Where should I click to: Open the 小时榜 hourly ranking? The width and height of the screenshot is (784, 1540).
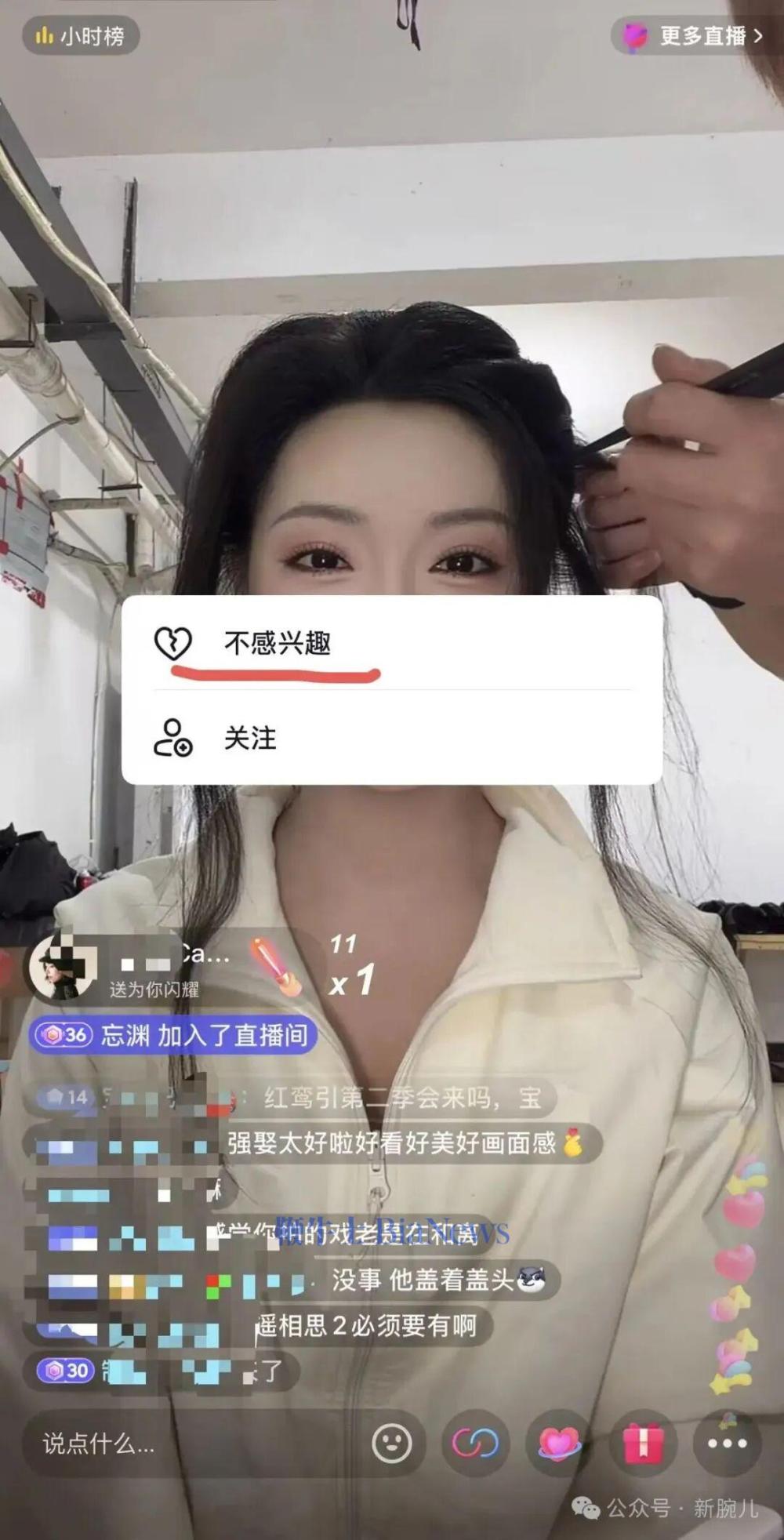pos(81,36)
